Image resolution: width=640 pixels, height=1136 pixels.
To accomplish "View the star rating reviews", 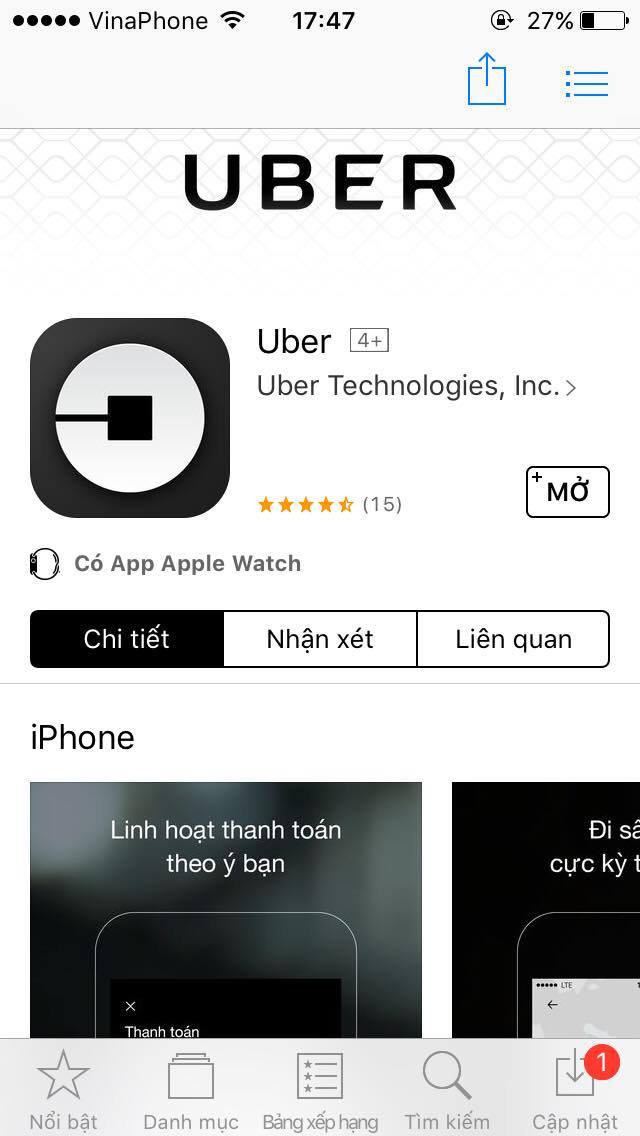I will (329, 504).
